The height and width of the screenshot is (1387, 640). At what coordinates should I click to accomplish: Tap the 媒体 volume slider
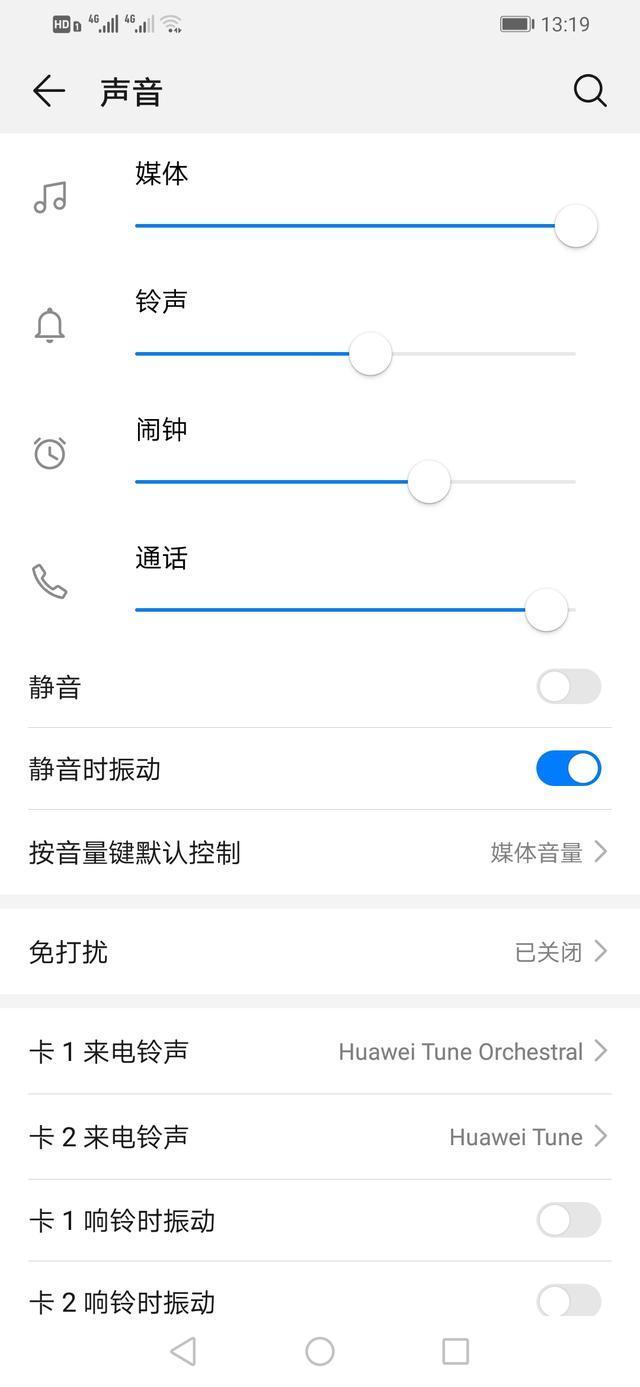point(355,226)
